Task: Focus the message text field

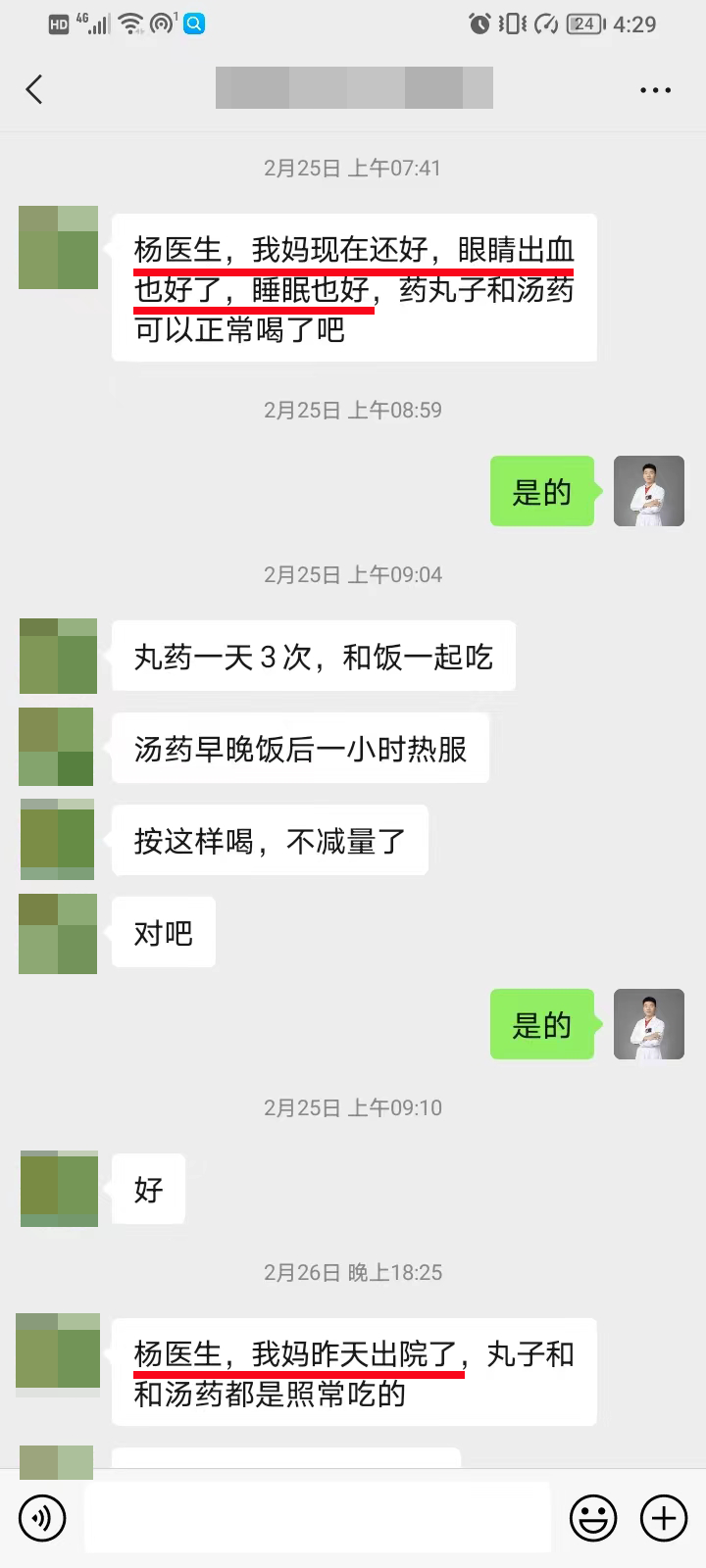Action: (317, 1518)
